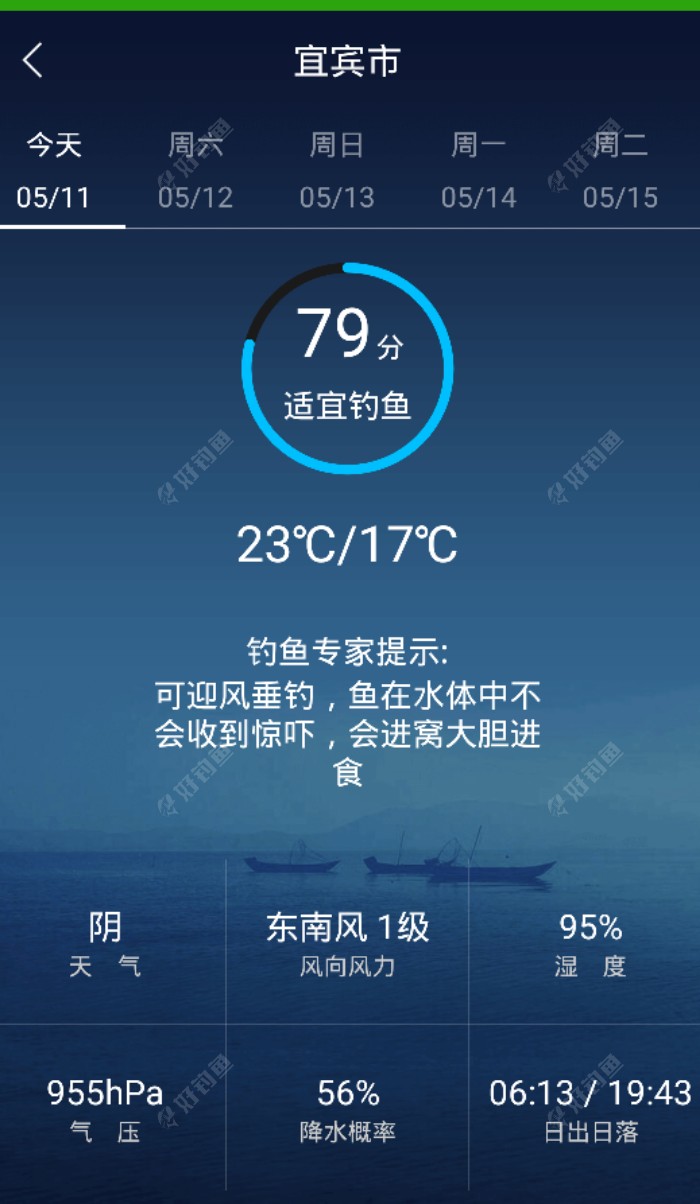View the 周一 05/14 fishing forecast
The height and width of the screenshot is (1204, 700).
click(479, 171)
